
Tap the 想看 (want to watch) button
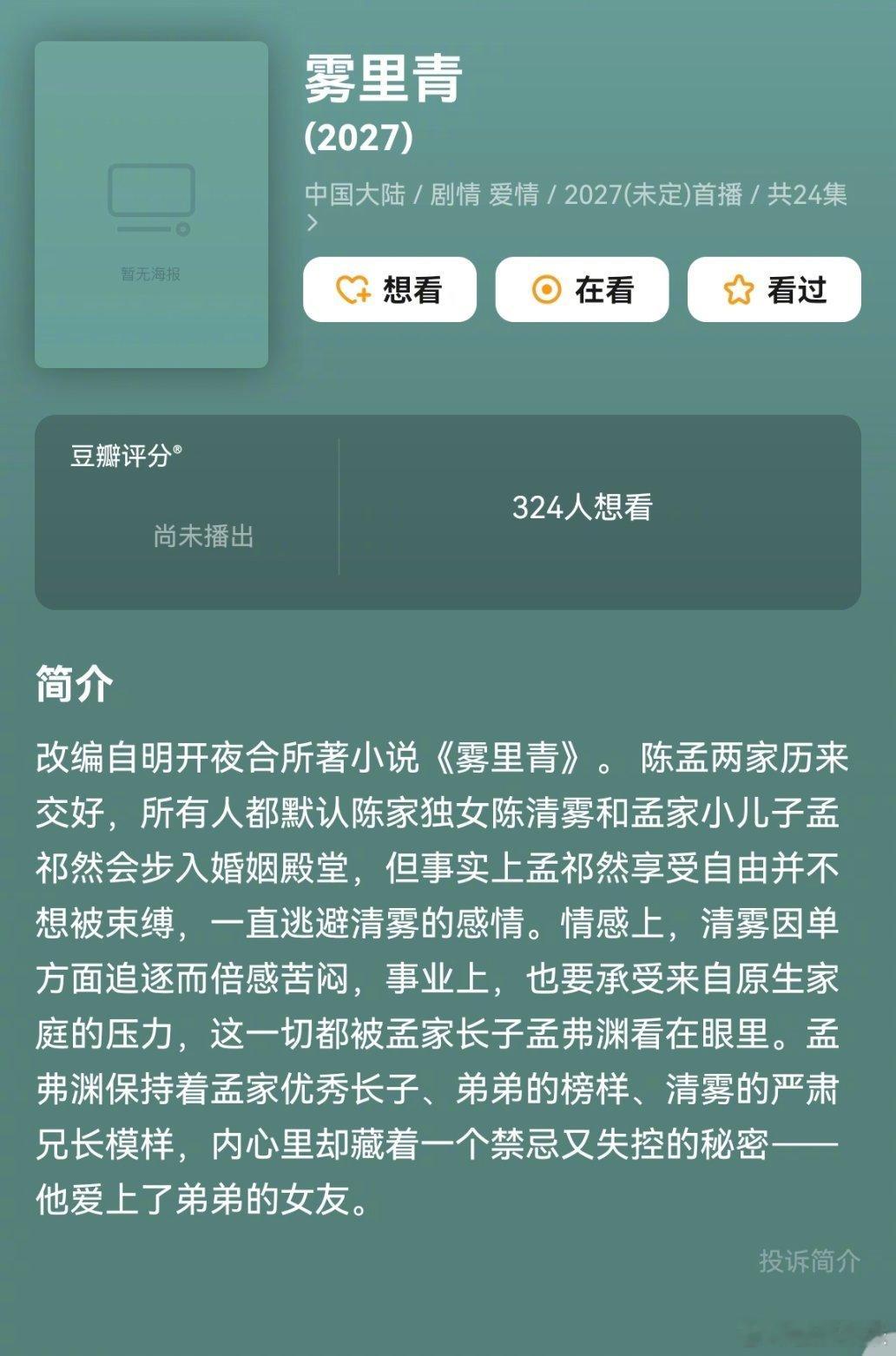[x=390, y=289]
